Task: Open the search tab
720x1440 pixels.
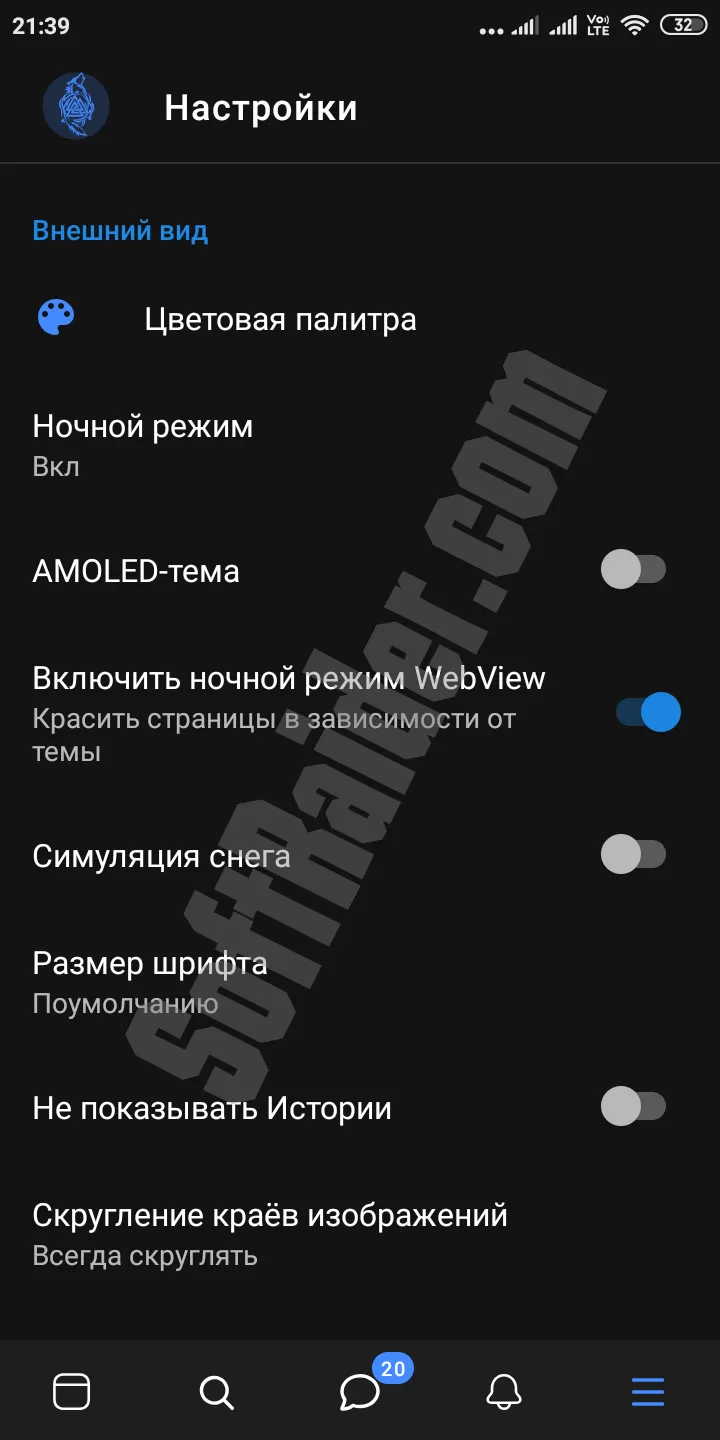Action: pos(216,1391)
